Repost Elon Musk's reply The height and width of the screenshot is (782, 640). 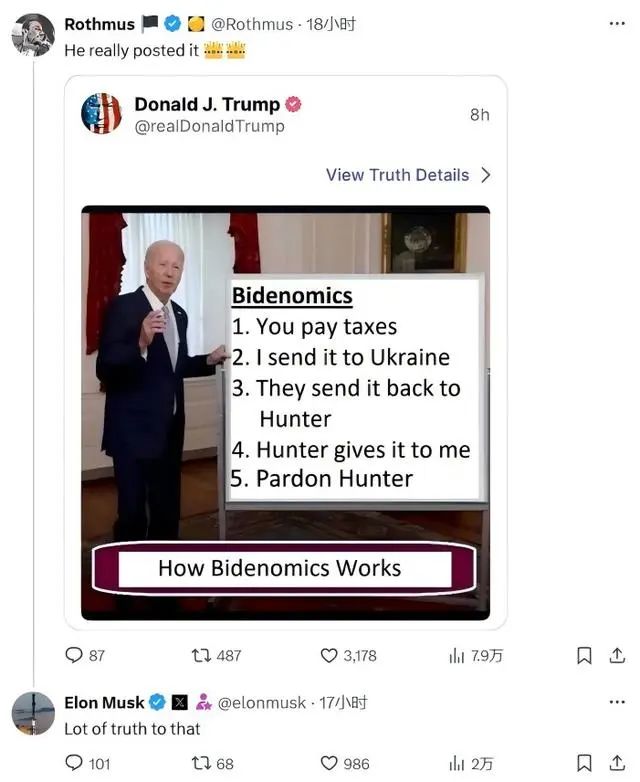tap(200, 763)
